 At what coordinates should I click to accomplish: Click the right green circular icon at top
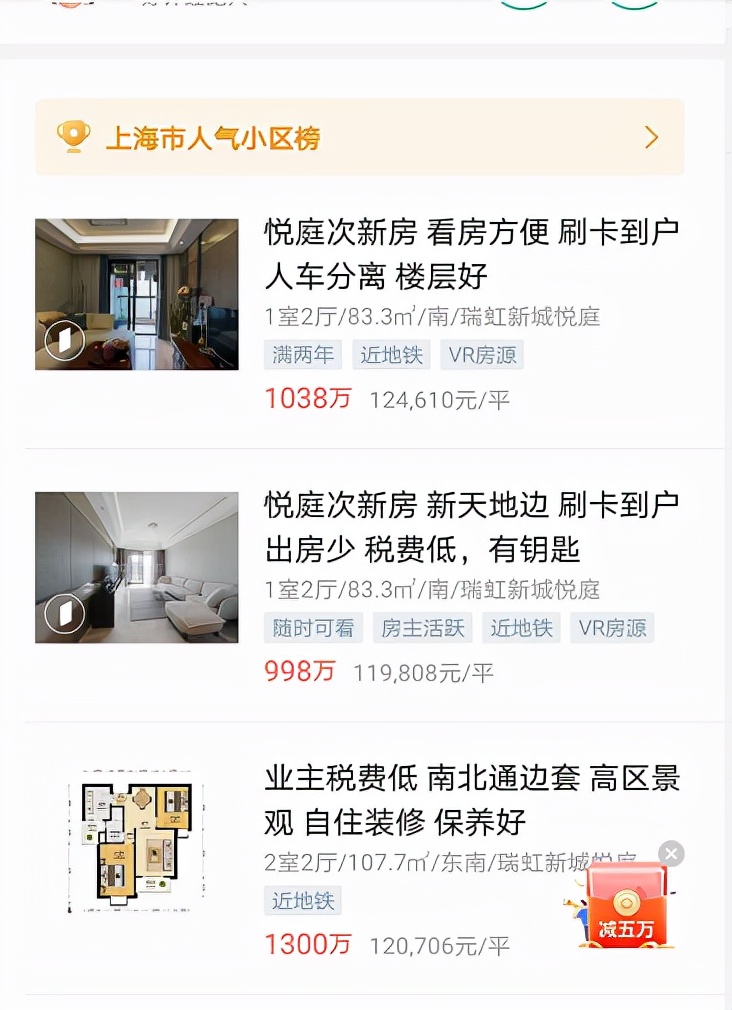click(x=635, y=3)
